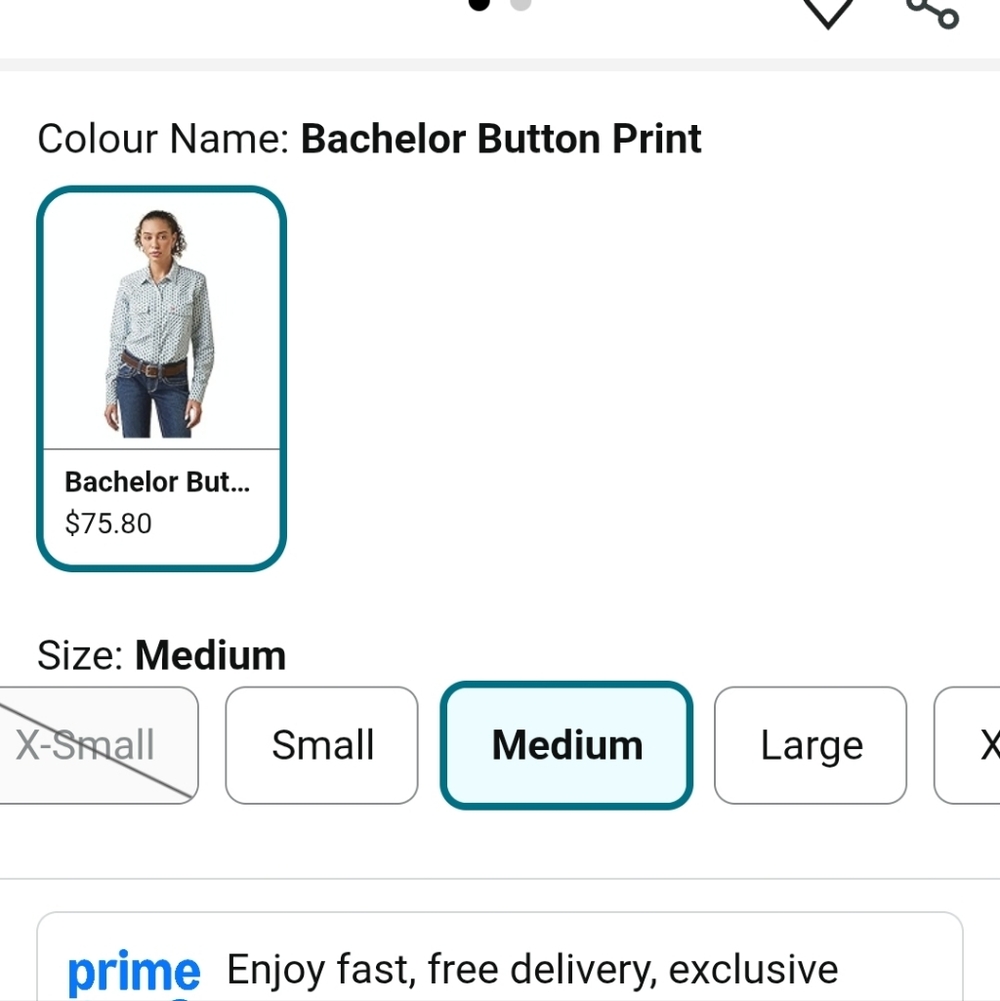
Task: Choose size Small
Action: [x=322, y=746]
